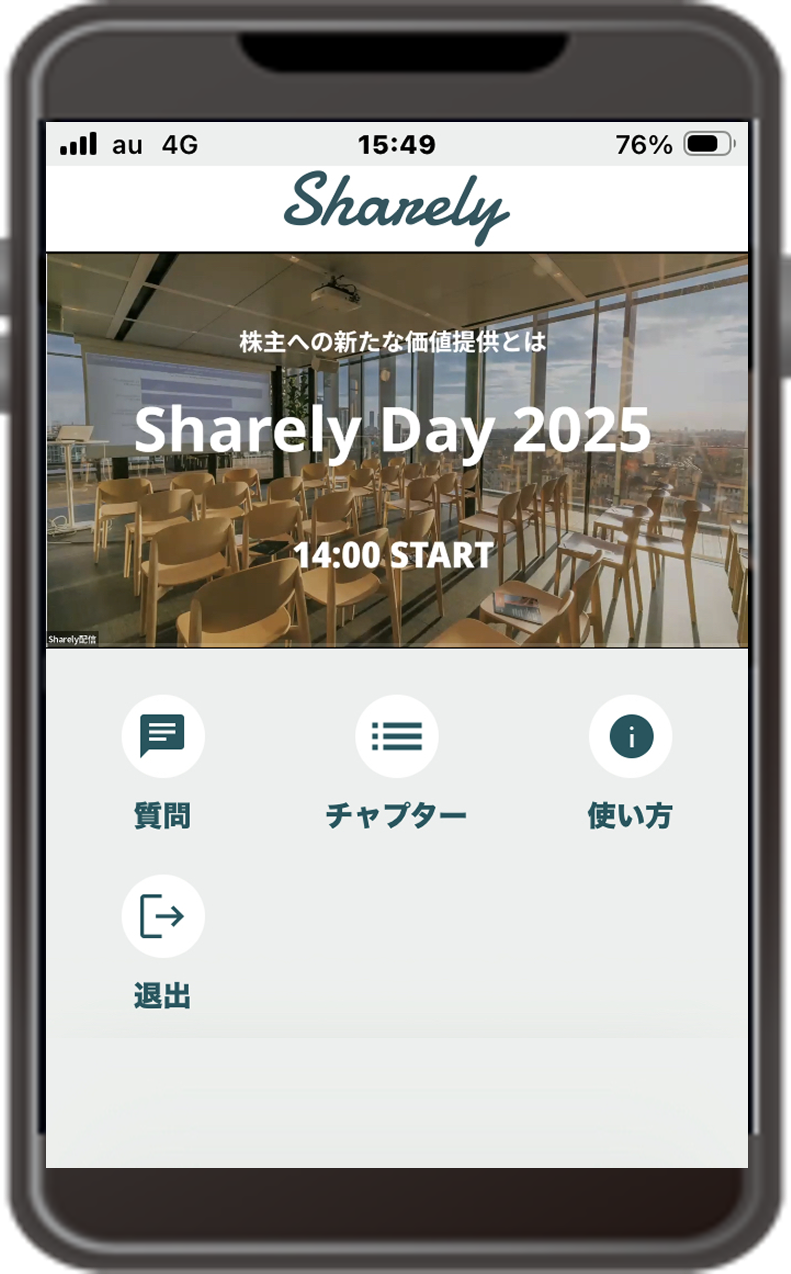Tap the Sharely Day 2025 video area
Screen dimensions: 791x1274
point(396,450)
